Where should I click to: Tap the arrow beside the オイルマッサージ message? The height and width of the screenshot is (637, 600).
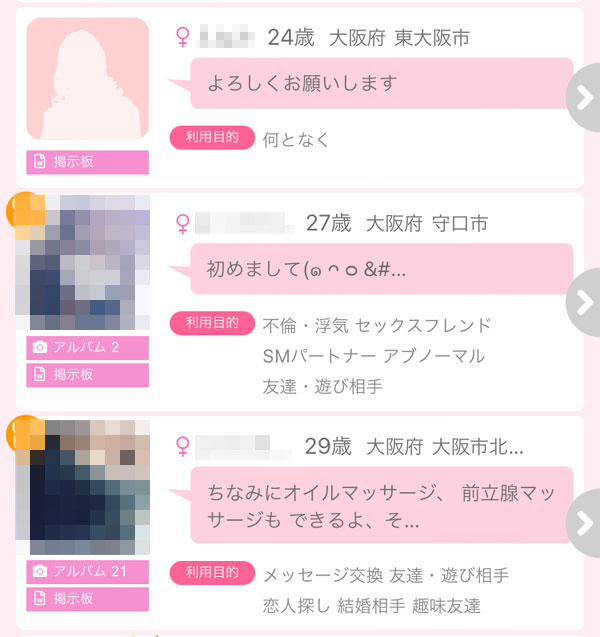click(x=582, y=524)
